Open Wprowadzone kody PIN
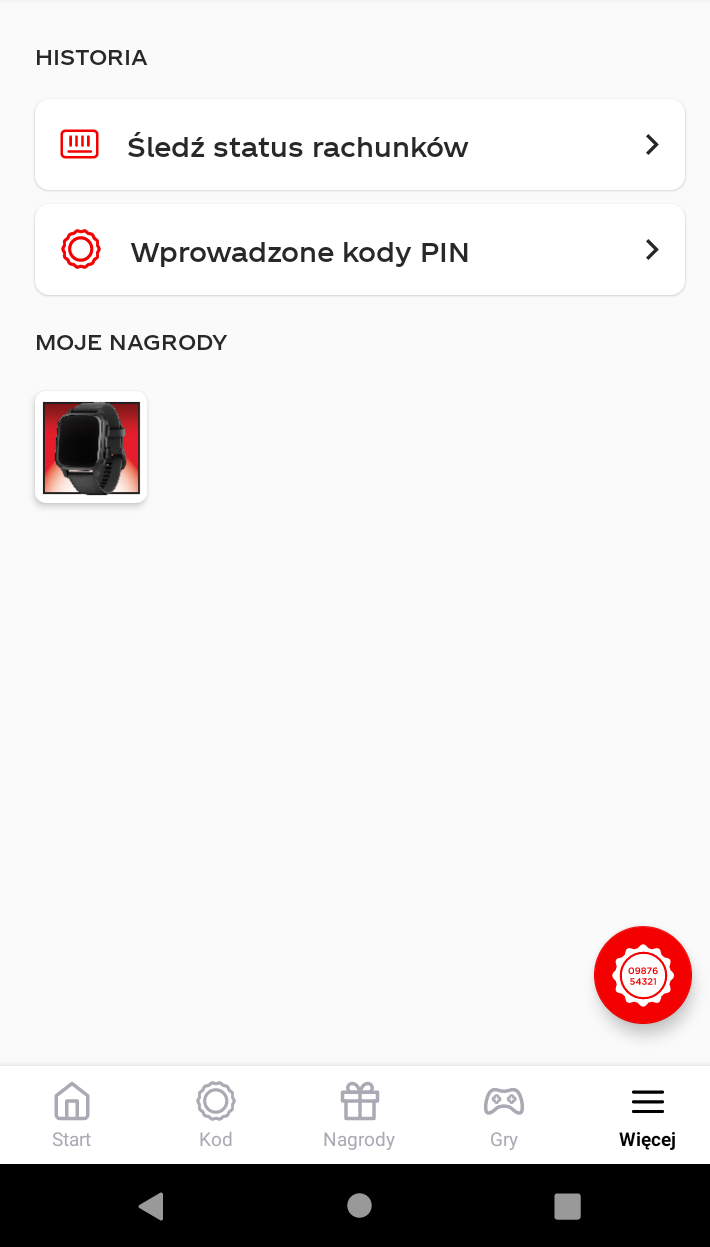The width and height of the screenshot is (710, 1247). click(359, 250)
